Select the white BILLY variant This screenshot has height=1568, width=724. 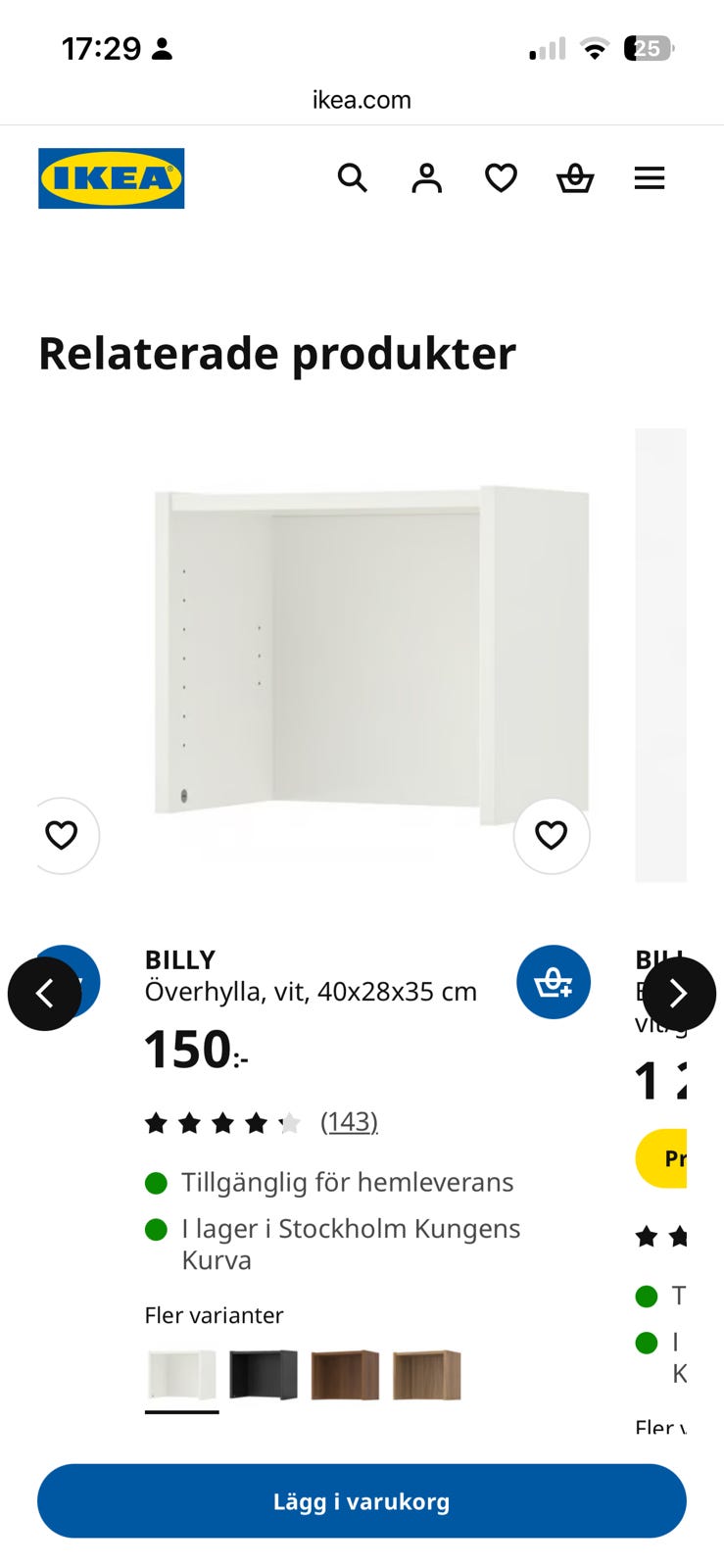(x=182, y=1376)
